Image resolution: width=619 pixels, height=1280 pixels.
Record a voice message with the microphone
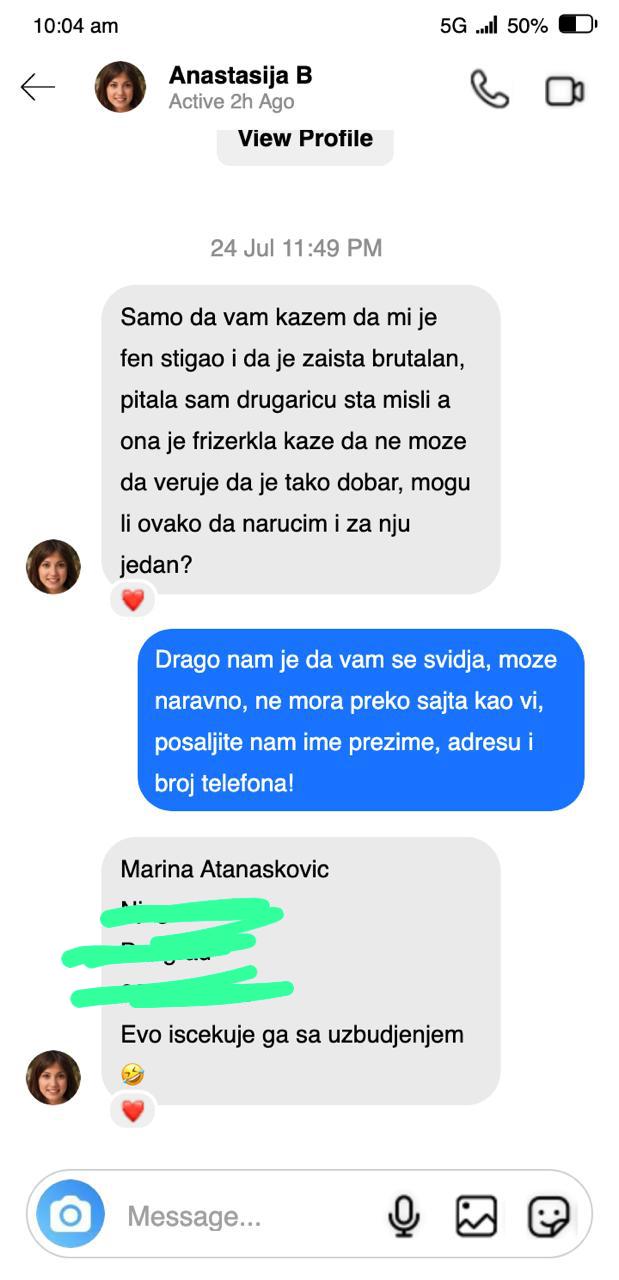(404, 1216)
